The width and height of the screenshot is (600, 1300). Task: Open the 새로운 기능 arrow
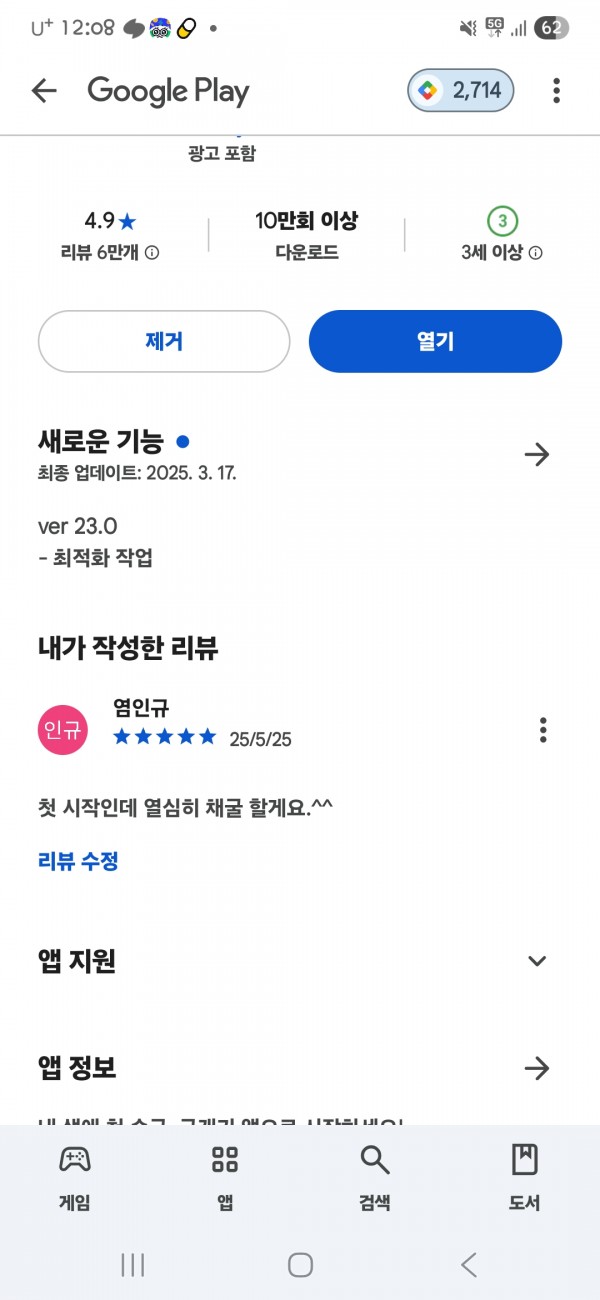[x=537, y=455]
